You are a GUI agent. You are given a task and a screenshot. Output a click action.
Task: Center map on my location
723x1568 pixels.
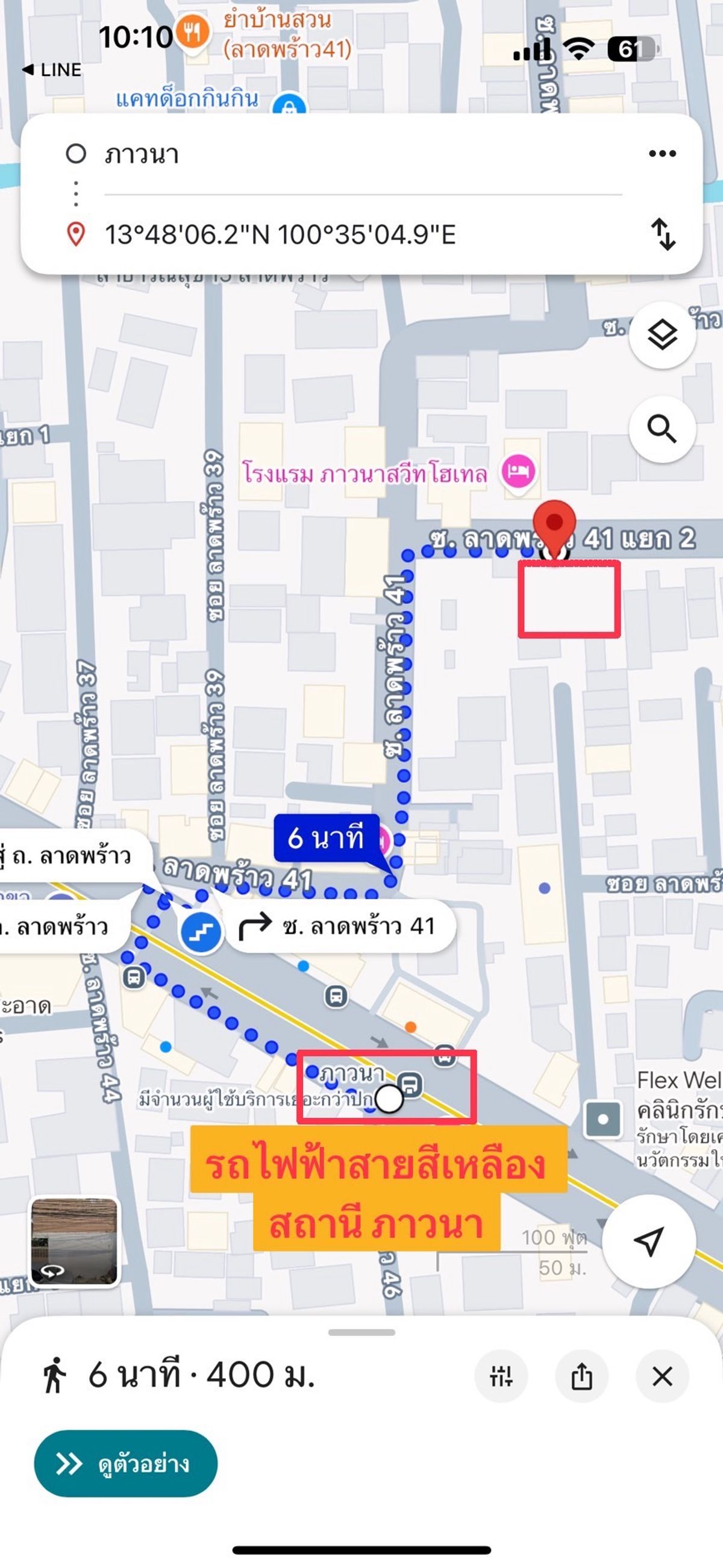pyautogui.click(x=649, y=1241)
